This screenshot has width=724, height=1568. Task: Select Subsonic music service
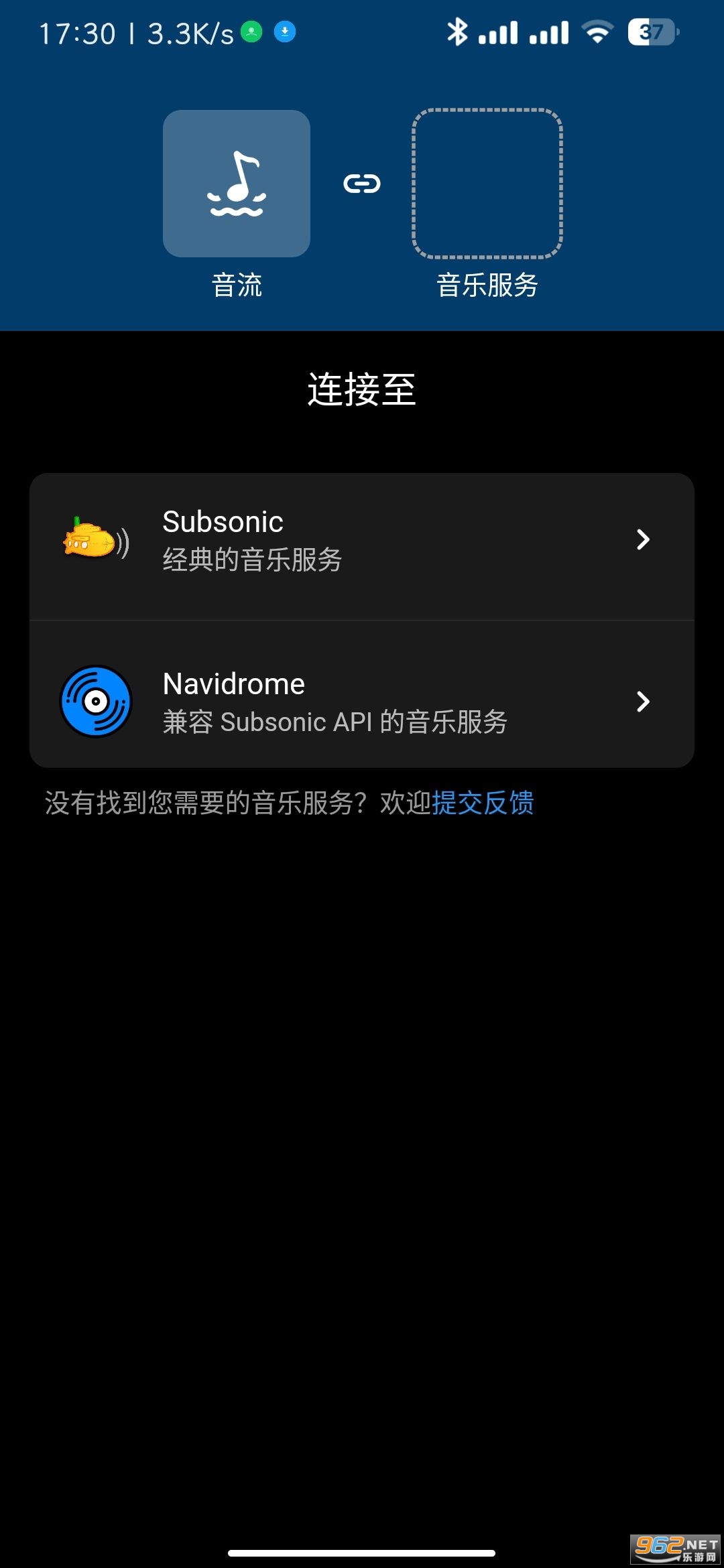coord(362,540)
